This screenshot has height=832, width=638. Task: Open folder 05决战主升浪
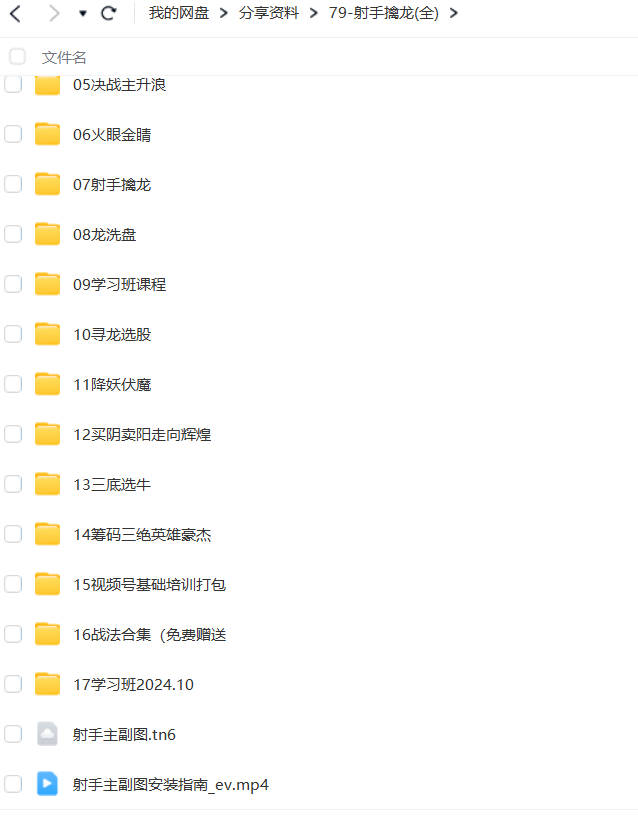119,85
